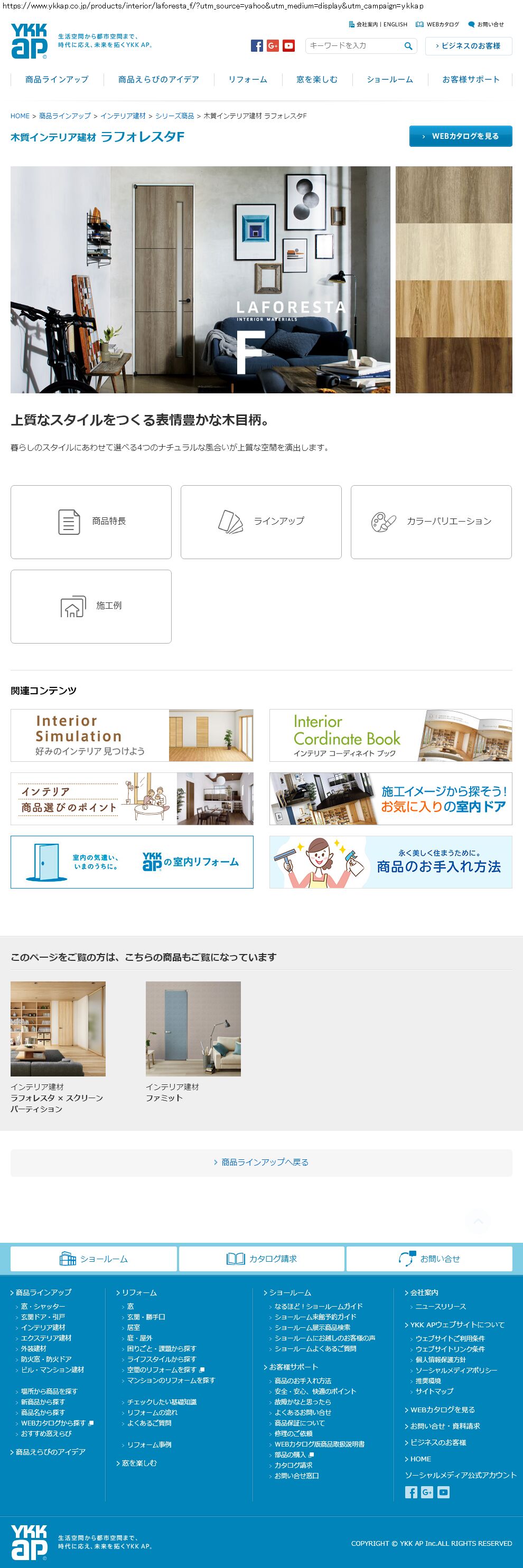This screenshot has width=523, height=1568.
Task: Open インテリア建材 breadcrumb link
Action: [x=123, y=116]
